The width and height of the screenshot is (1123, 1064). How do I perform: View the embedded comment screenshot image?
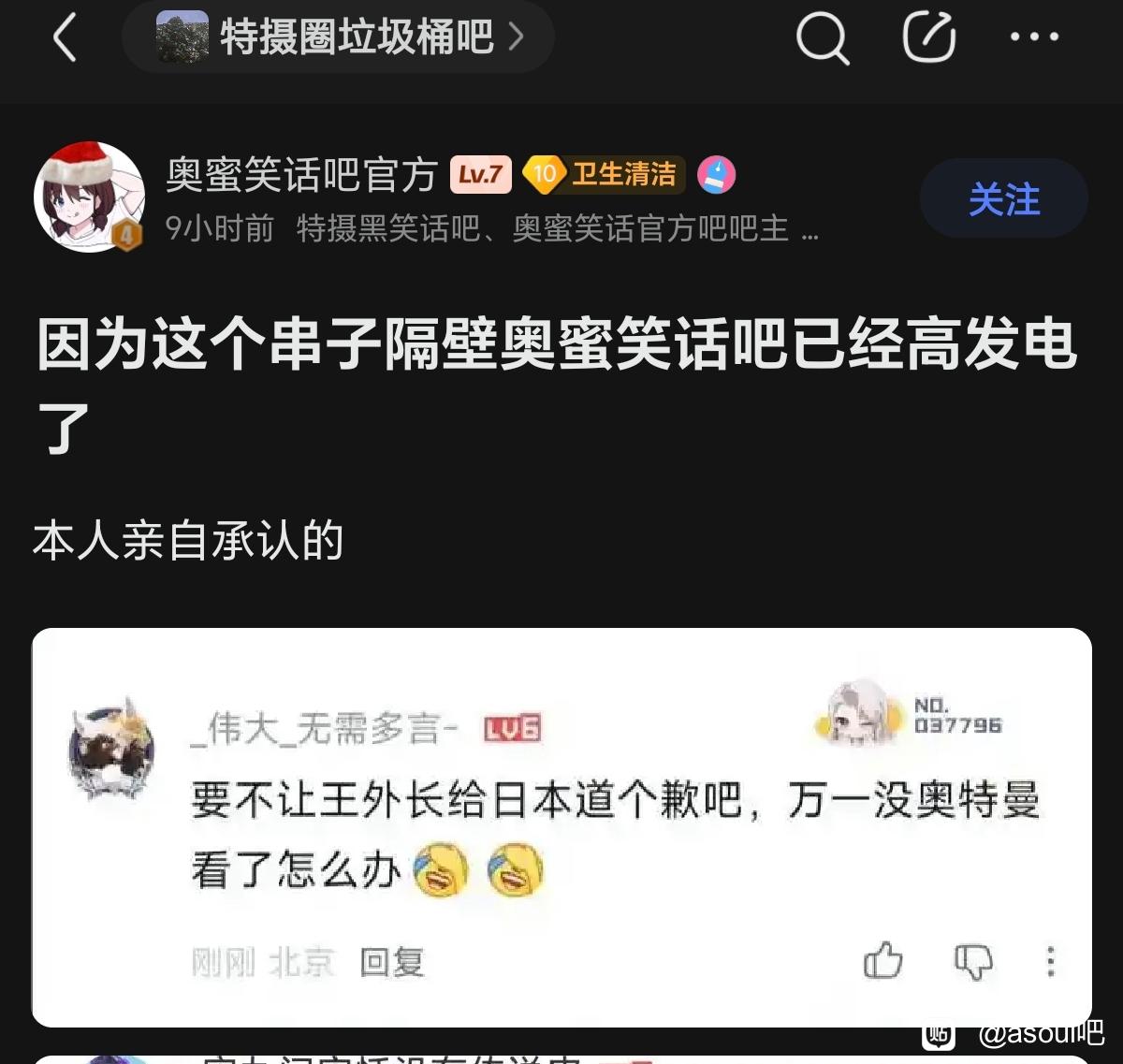[x=561, y=828]
